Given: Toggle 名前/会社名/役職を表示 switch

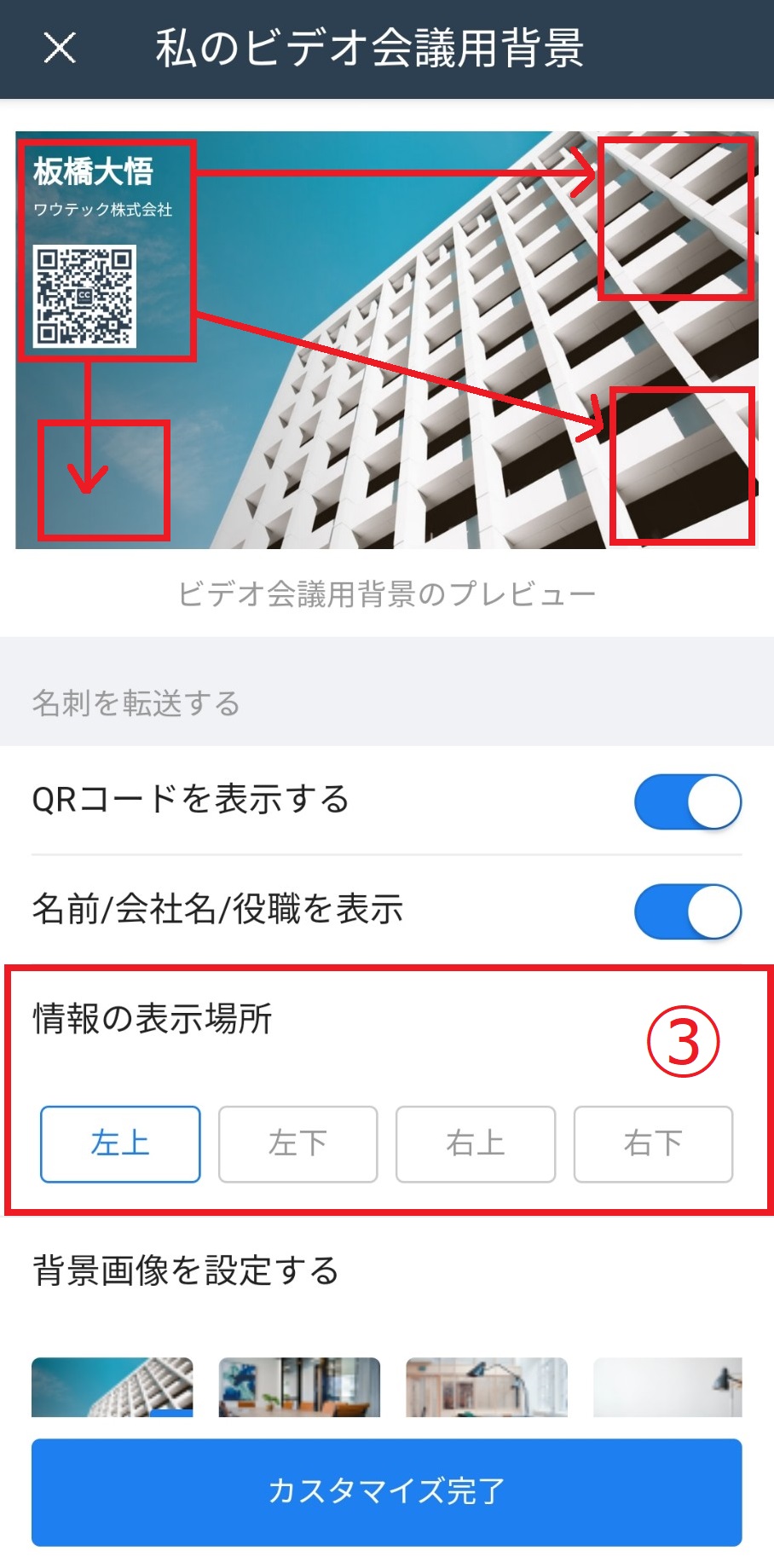Looking at the screenshot, I should 688,911.
